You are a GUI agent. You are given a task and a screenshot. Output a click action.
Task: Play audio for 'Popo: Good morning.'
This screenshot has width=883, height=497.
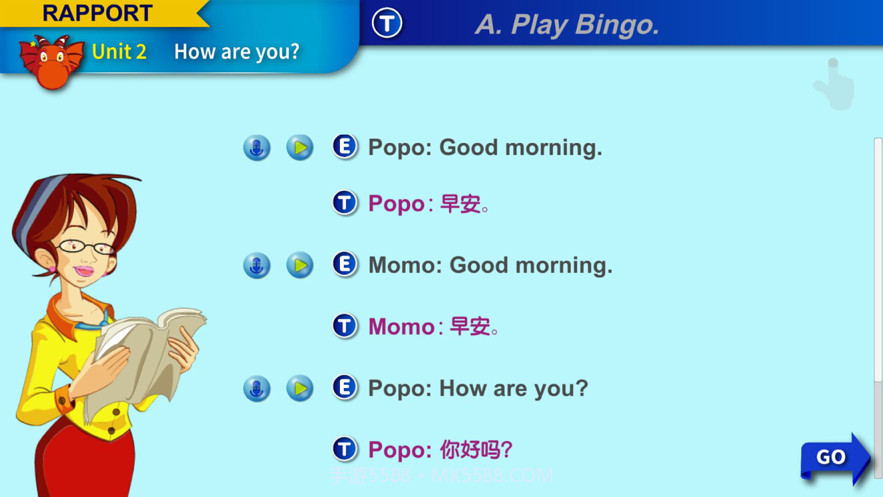[300, 148]
